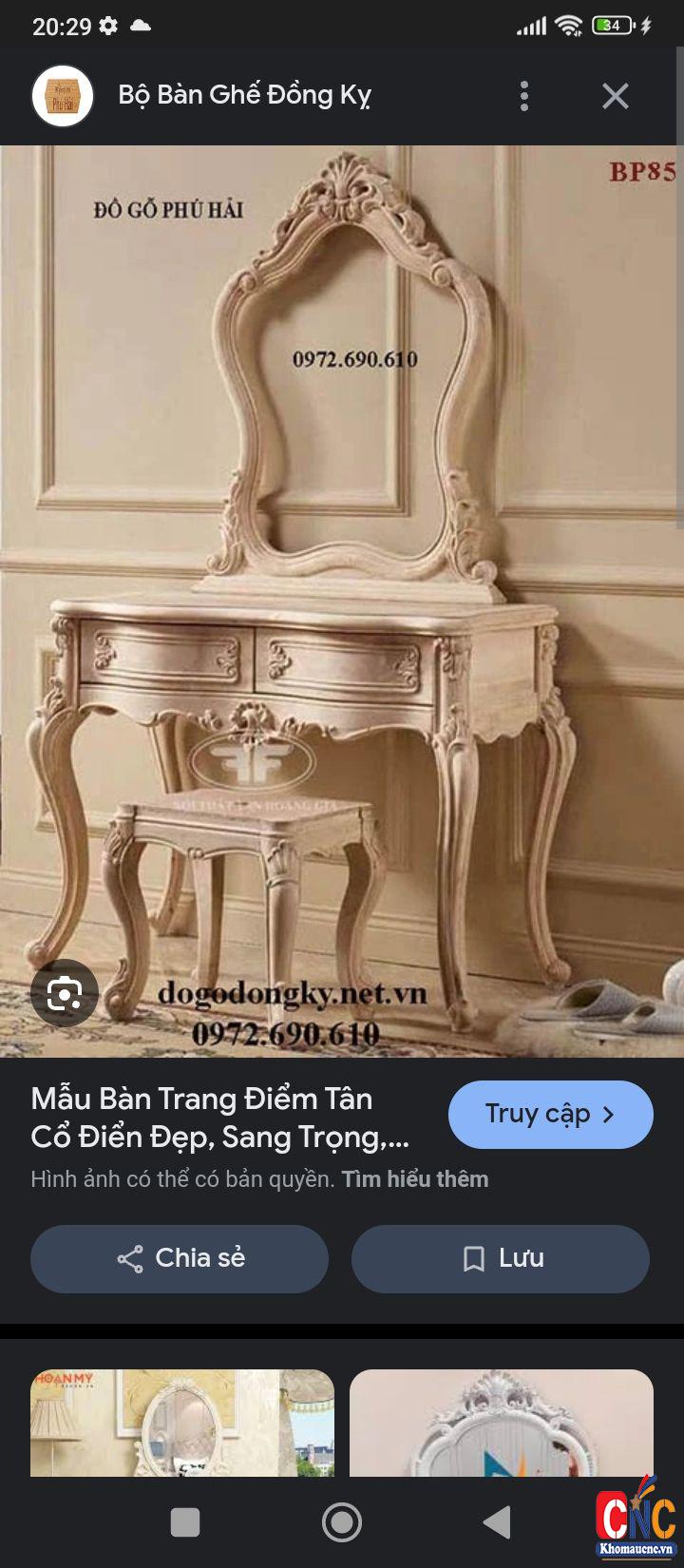This screenshot has height=1568, width=684.
Task: Open the three-dot overflow menu
Action: coord(524,96)
